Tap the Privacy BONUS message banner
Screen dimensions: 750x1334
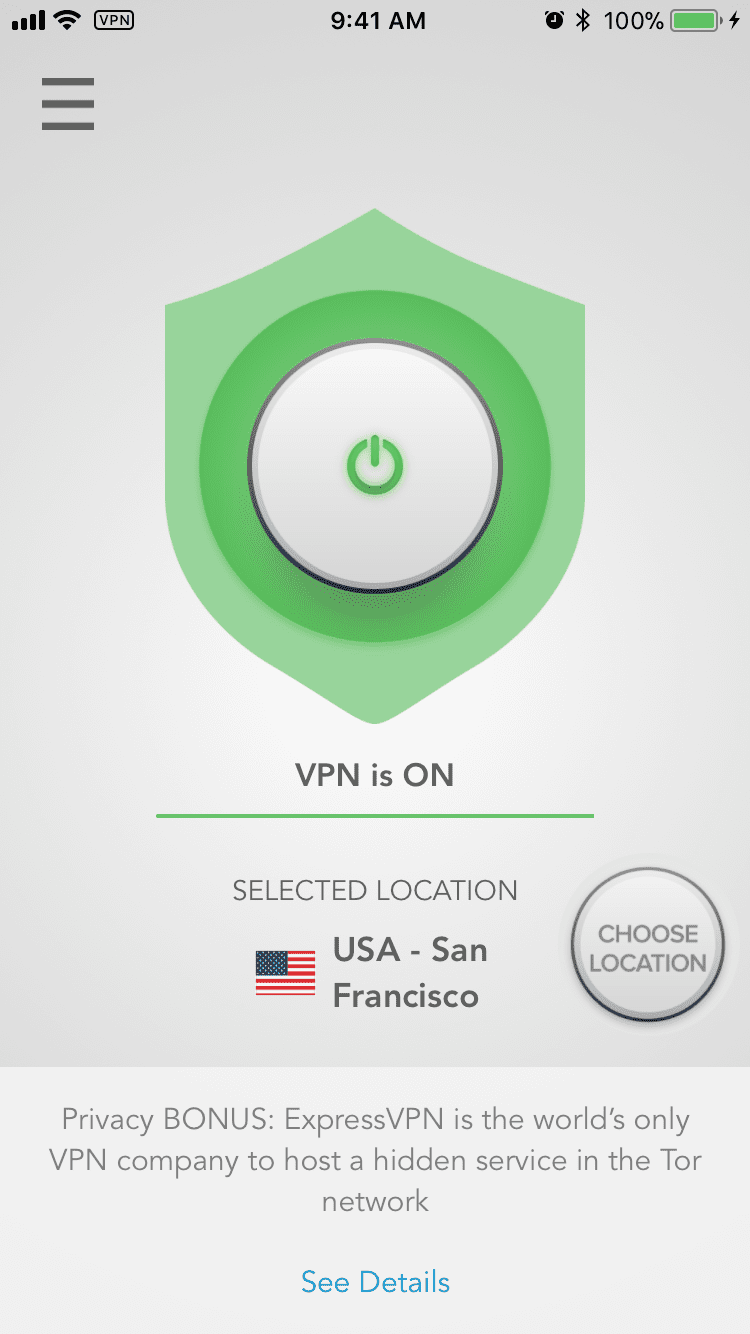[x=374, y=1160]
